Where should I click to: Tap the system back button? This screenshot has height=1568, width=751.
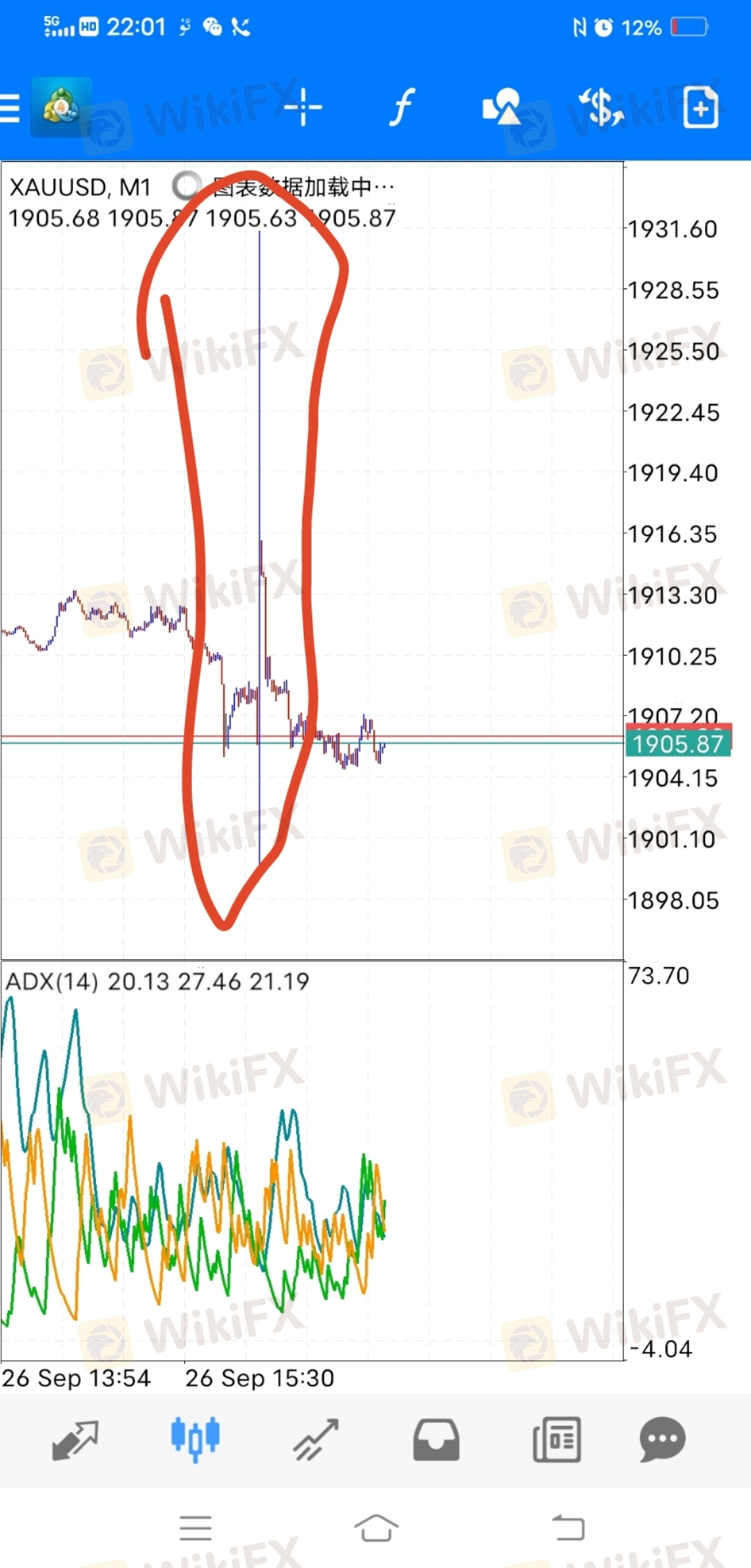pyautogui.click(x=568, y=1528)
